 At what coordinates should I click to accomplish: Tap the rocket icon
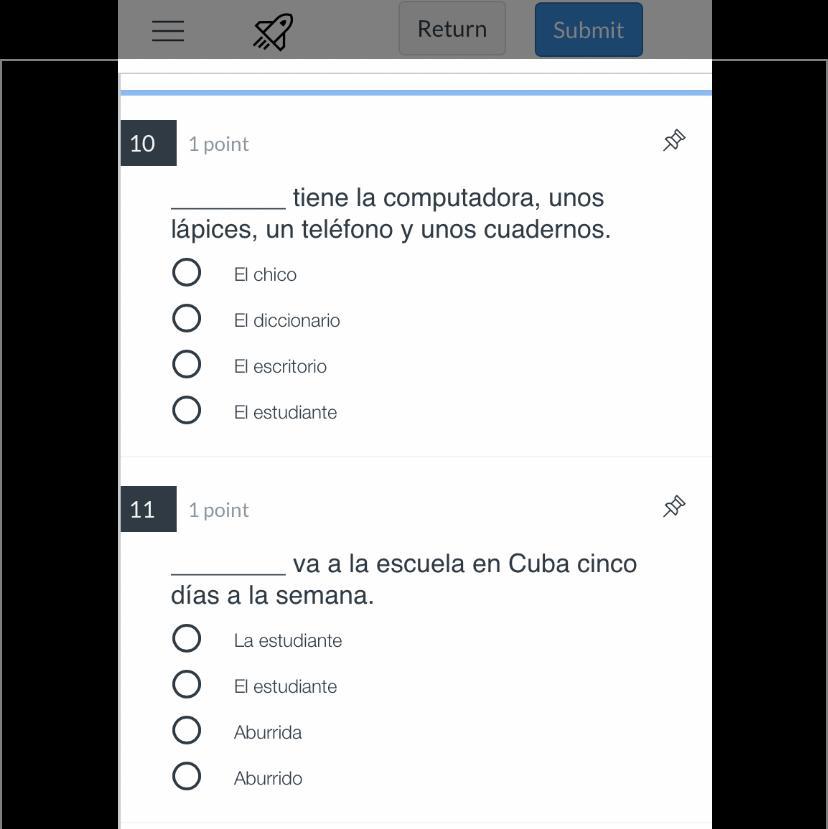(273, 32)
